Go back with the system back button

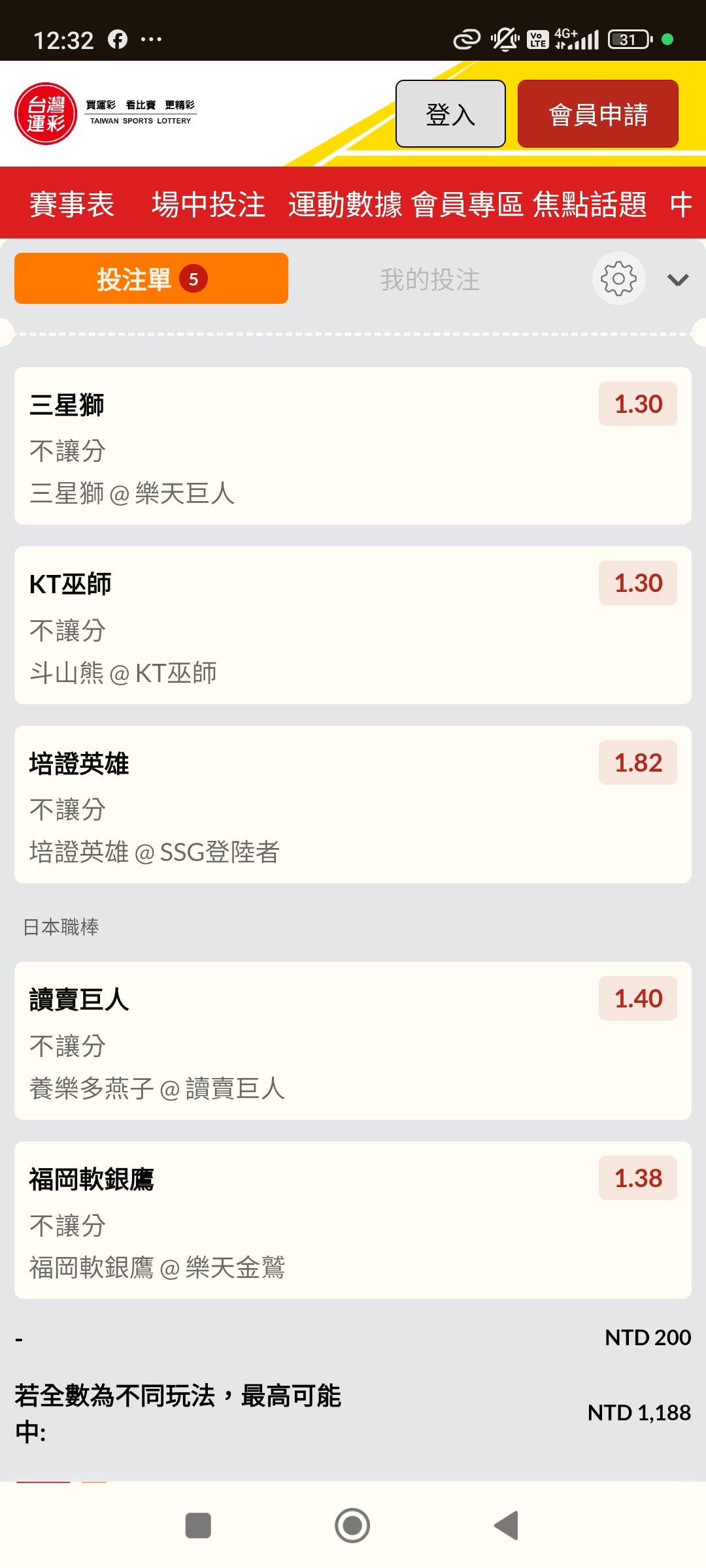507,1526
